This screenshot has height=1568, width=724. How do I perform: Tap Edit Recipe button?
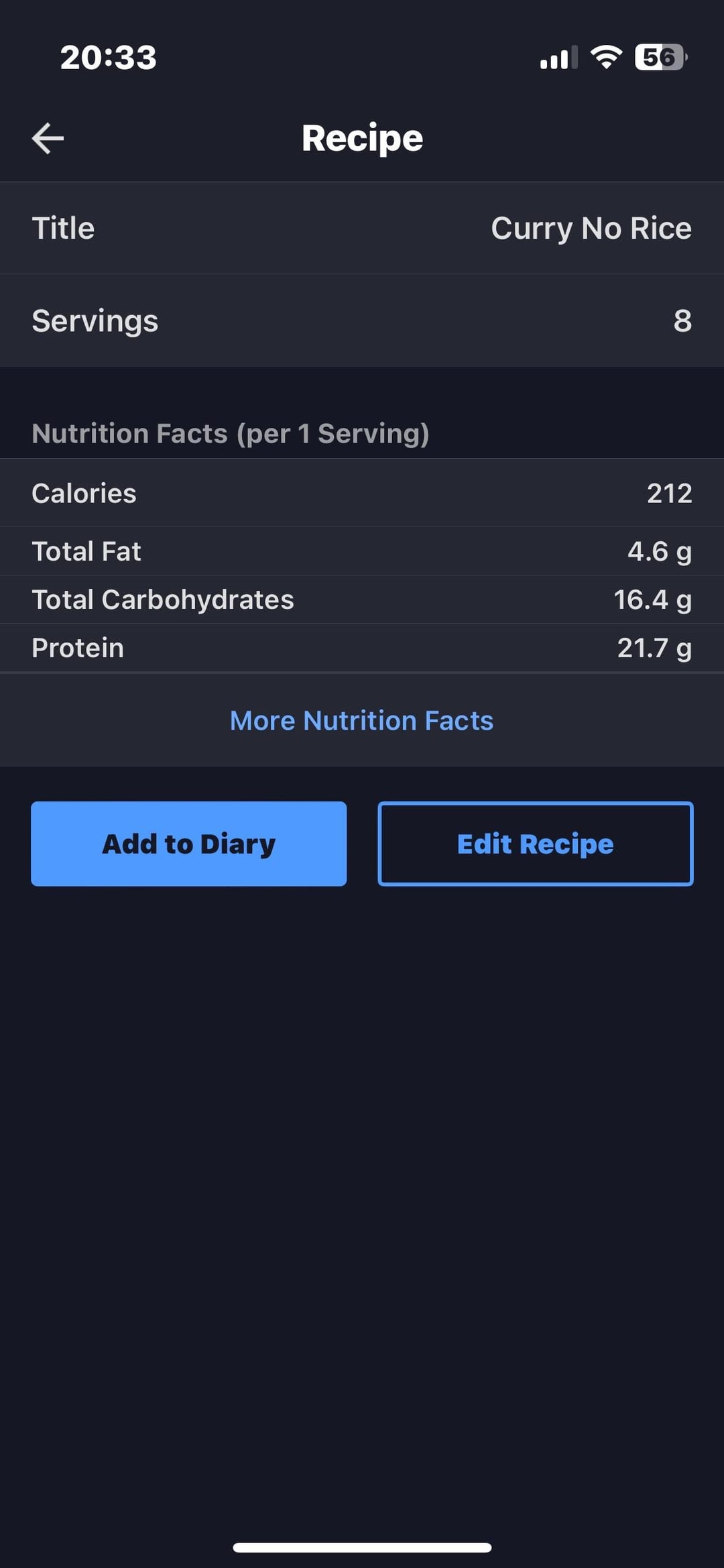point(535,844)
